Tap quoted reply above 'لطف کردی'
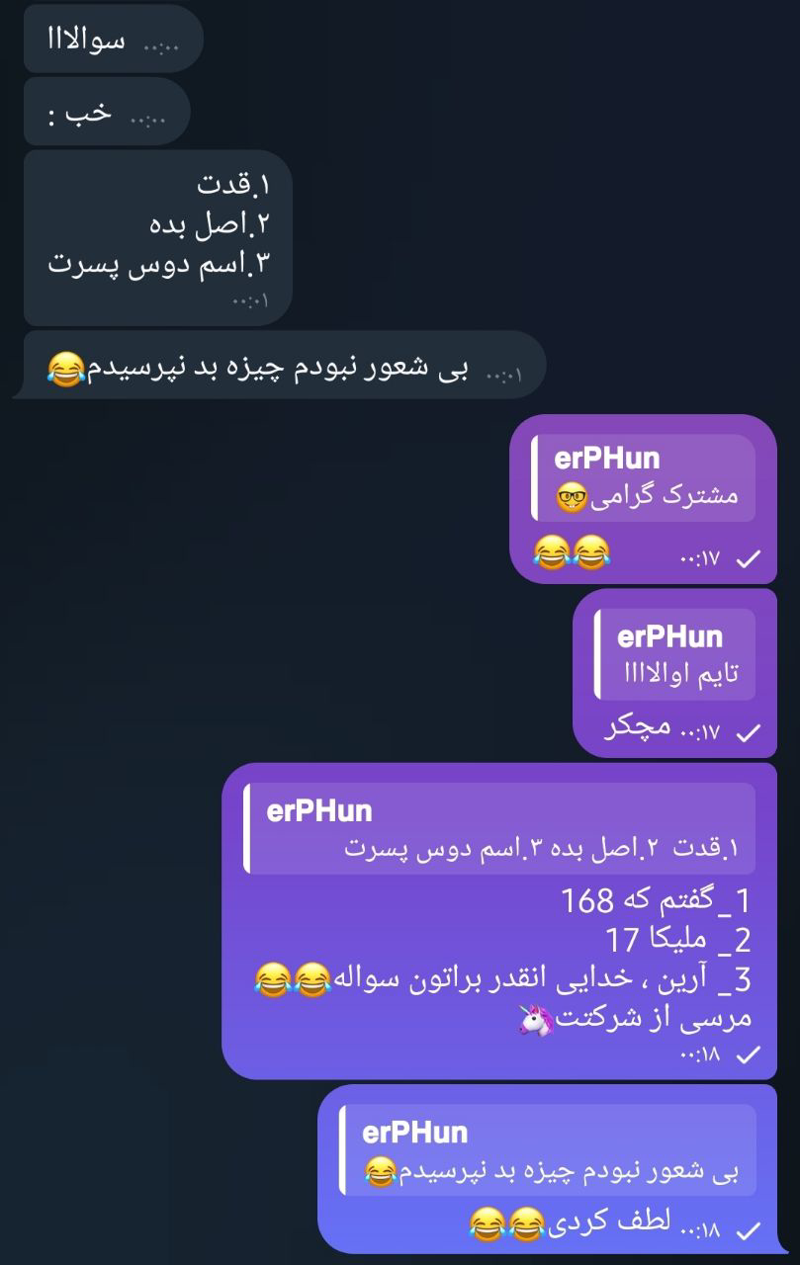Image resolution: width=800 pixels, height=1265 pixels. (x=548, y=1150)
